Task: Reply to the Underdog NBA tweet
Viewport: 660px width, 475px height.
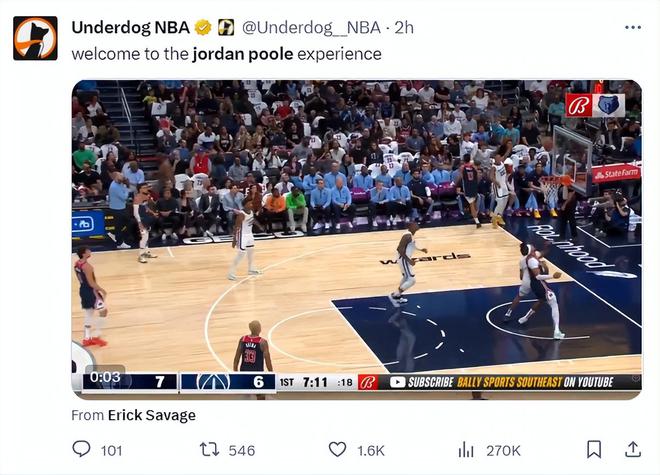Action: pos(82,450)
